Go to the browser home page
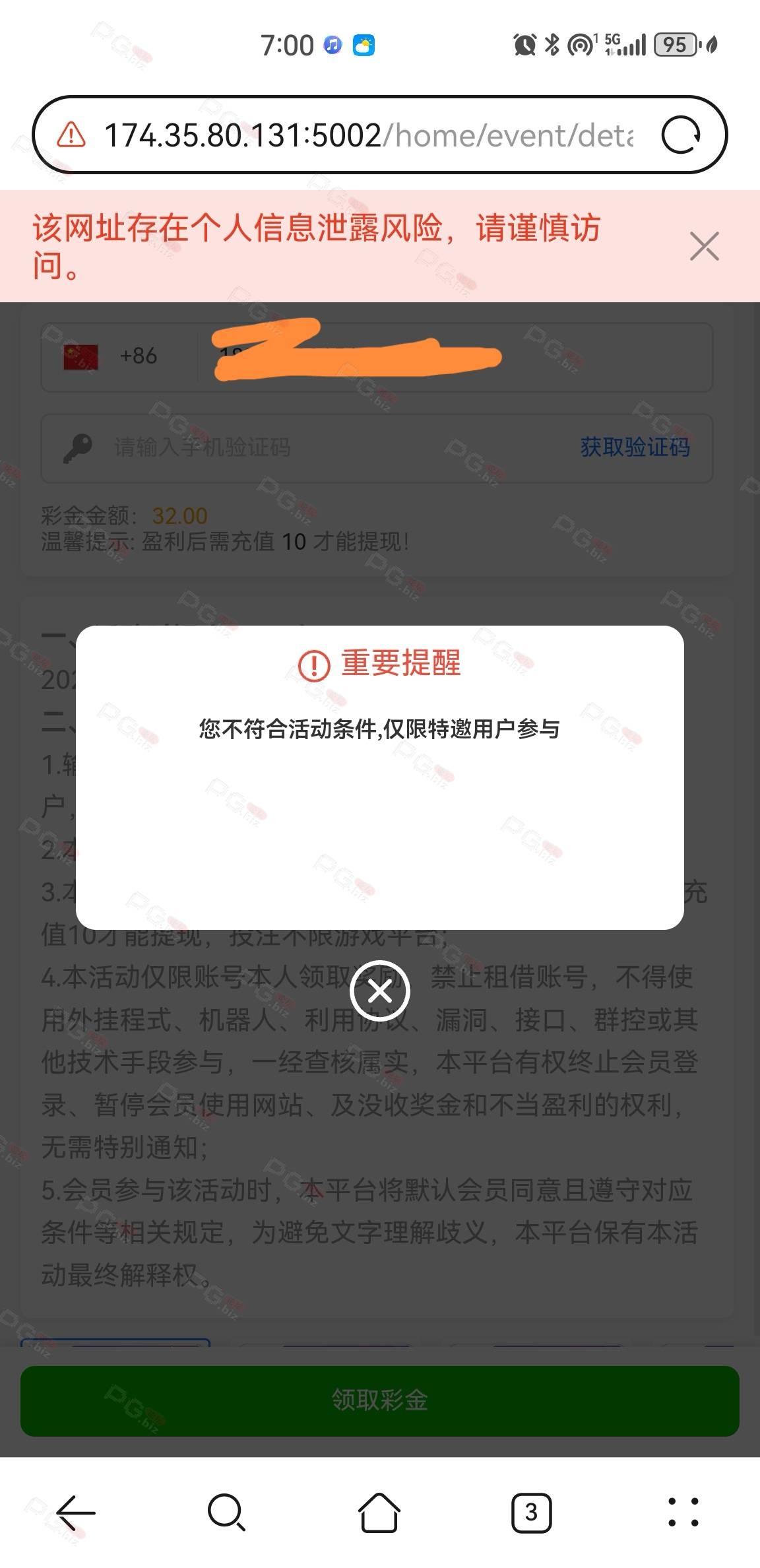Viewport: 760px width, 1568px height. pyautogui.click(x=379, y=1512)
